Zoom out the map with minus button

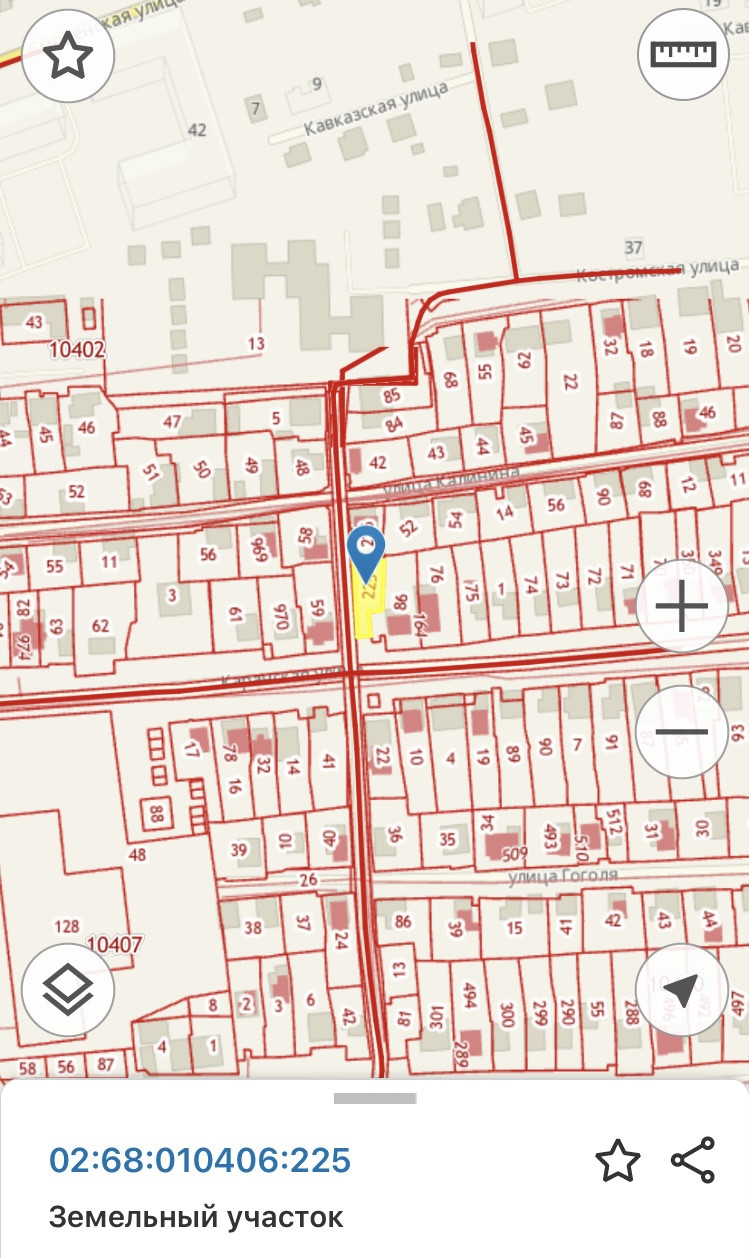[681, 732]
